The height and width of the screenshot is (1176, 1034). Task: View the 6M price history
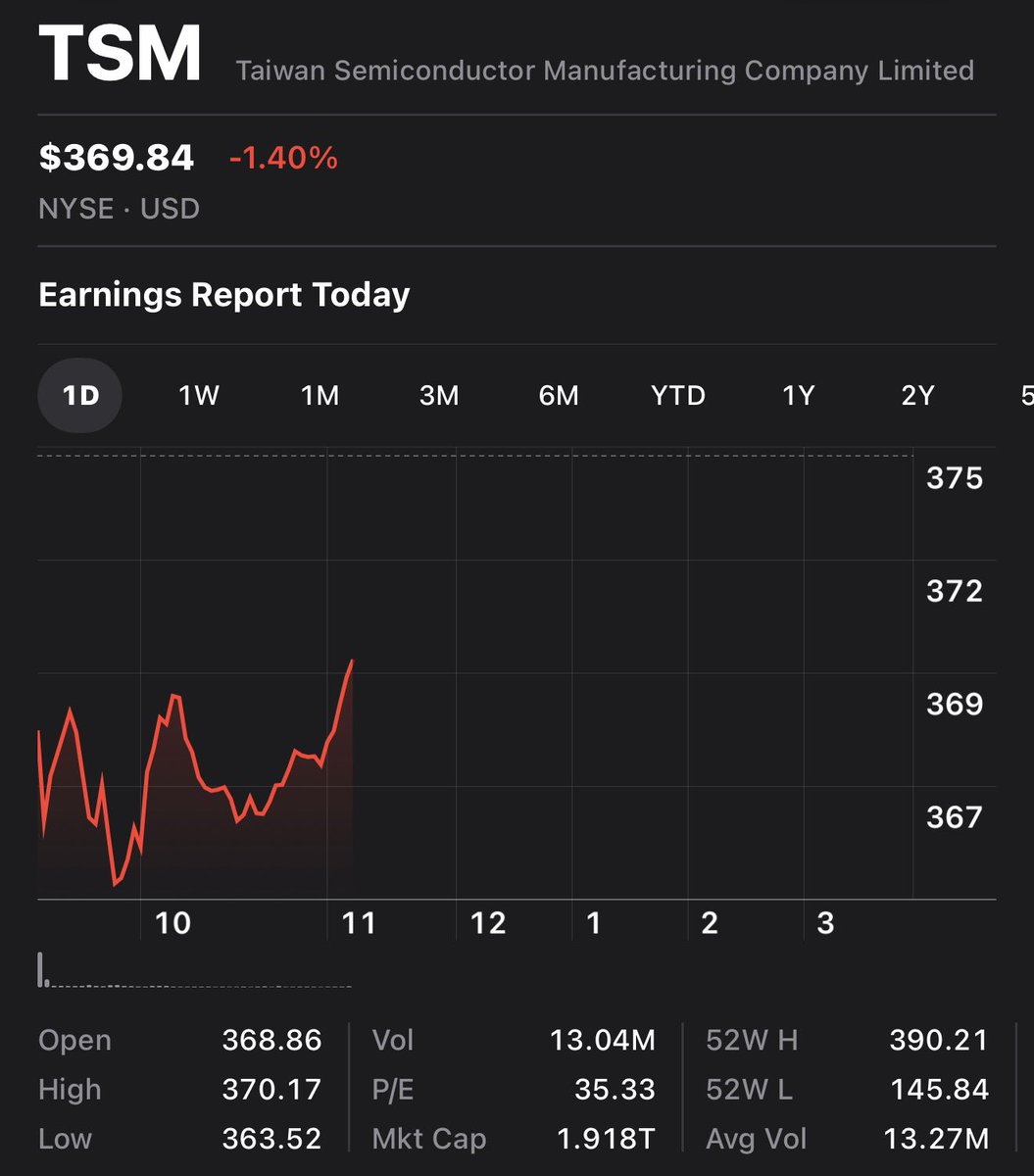[559, 396]
